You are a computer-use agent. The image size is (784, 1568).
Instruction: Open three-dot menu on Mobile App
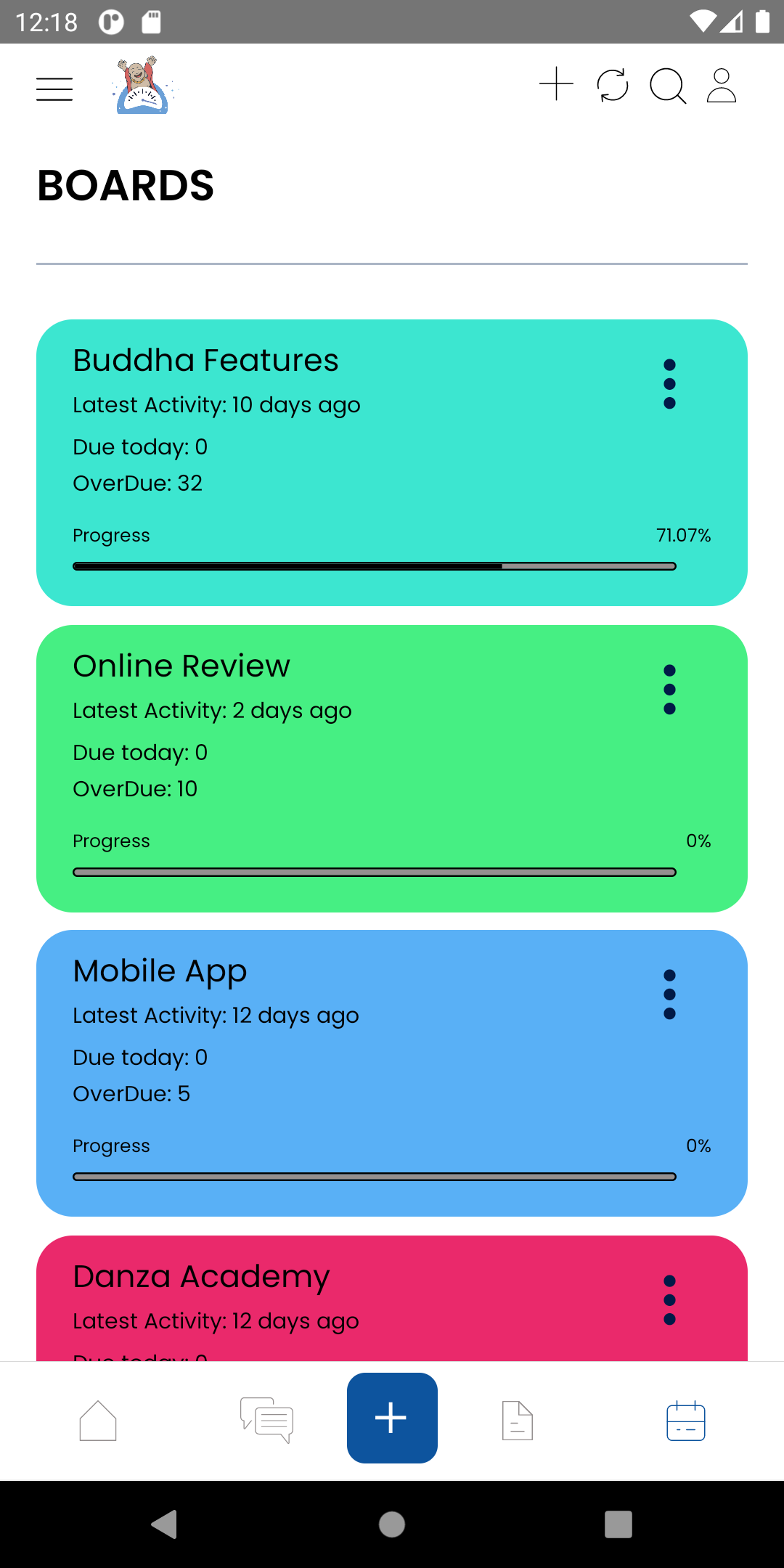coord(670,995)
